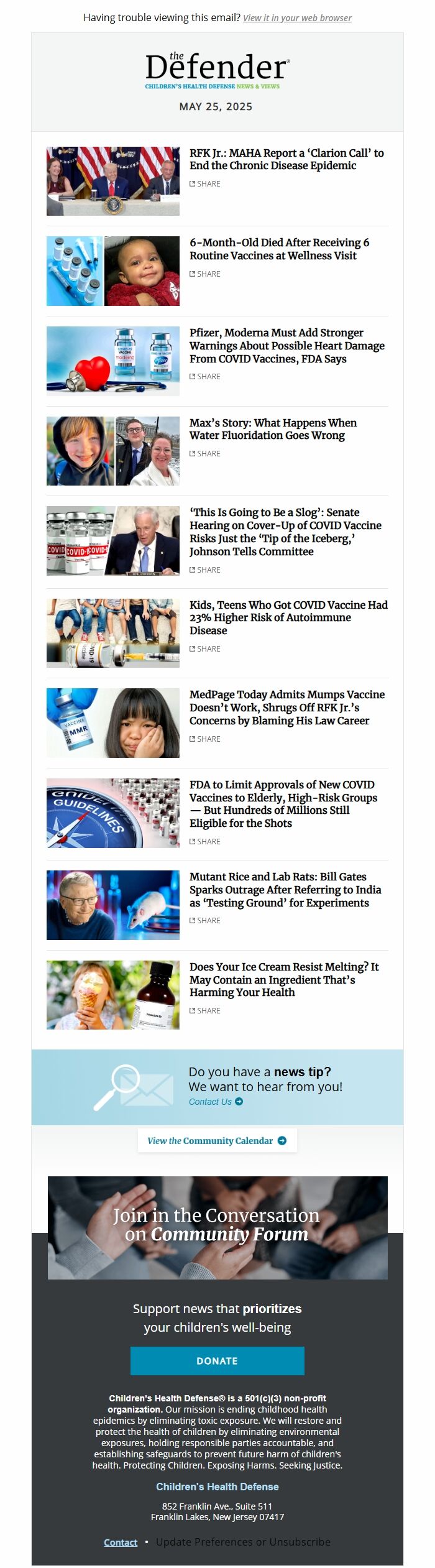
Task: Share the 6-Month-Old Died article
Action: click(x=205, y=274)
